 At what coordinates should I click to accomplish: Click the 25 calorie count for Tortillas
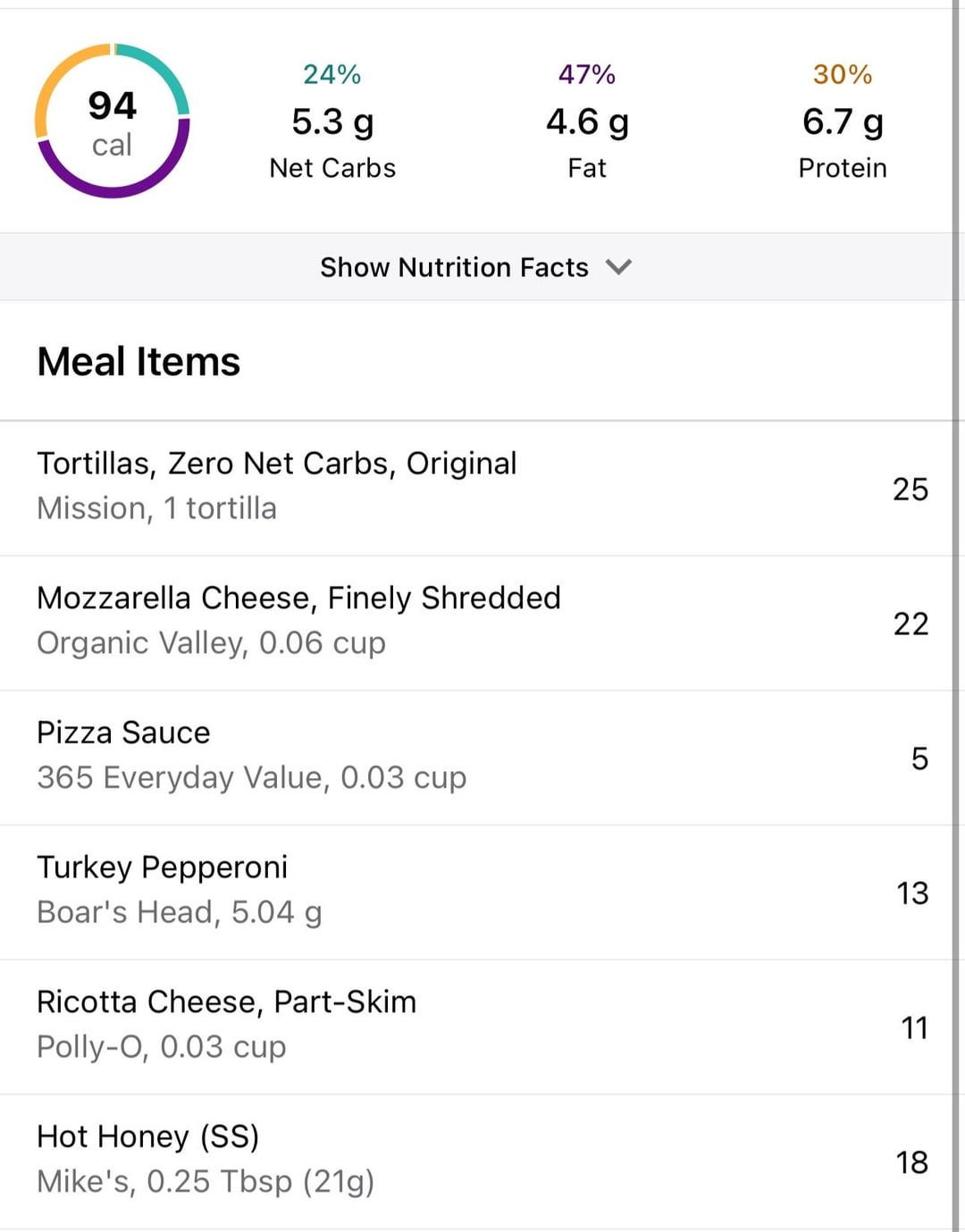click(910, 490)
